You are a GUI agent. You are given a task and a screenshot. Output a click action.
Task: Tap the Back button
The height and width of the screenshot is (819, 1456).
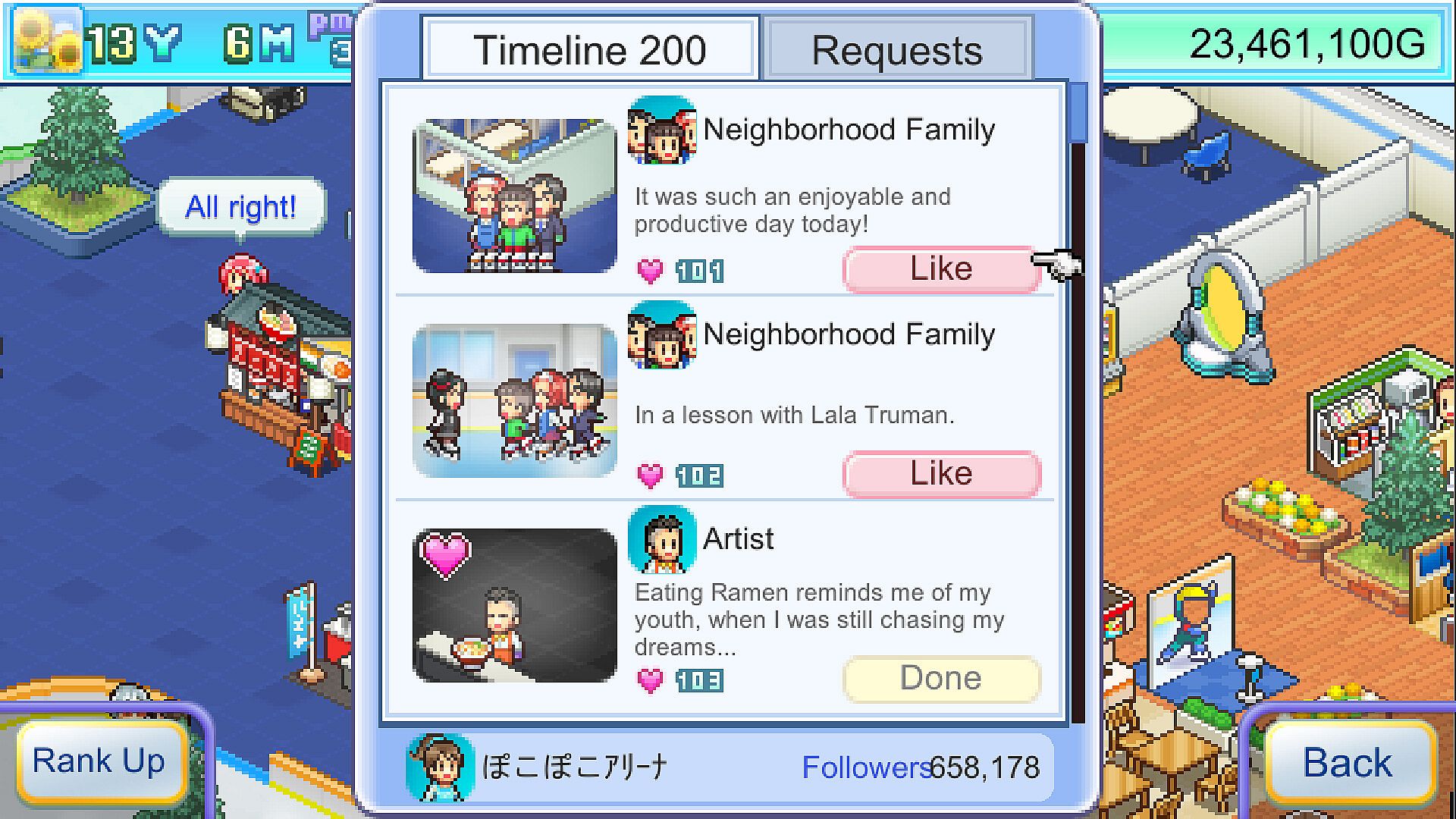pyautogui.click(x=1347, y=762)
